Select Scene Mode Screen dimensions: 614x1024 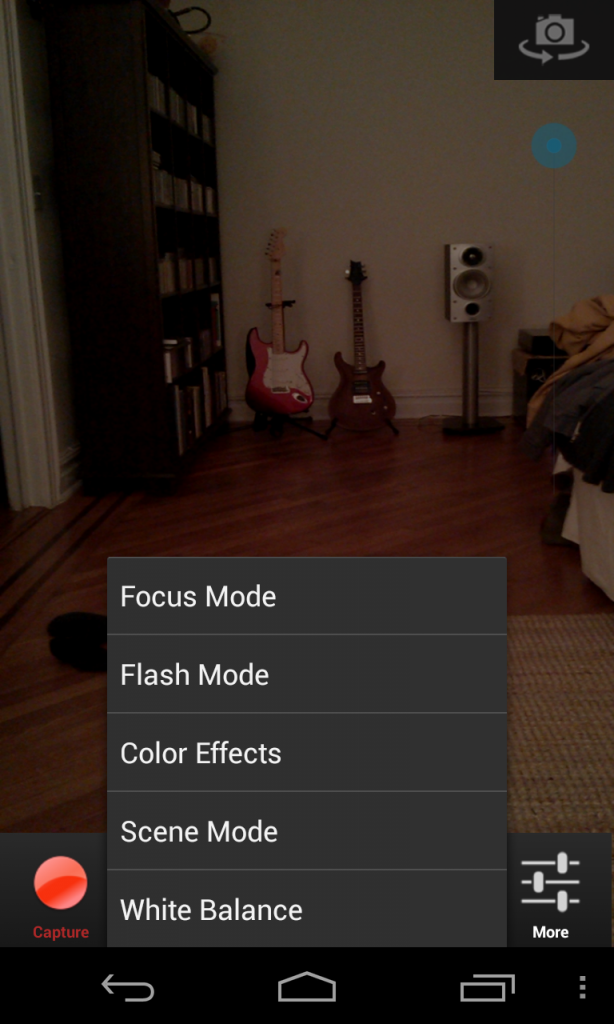pyautogui.click(x=306, y=831)
